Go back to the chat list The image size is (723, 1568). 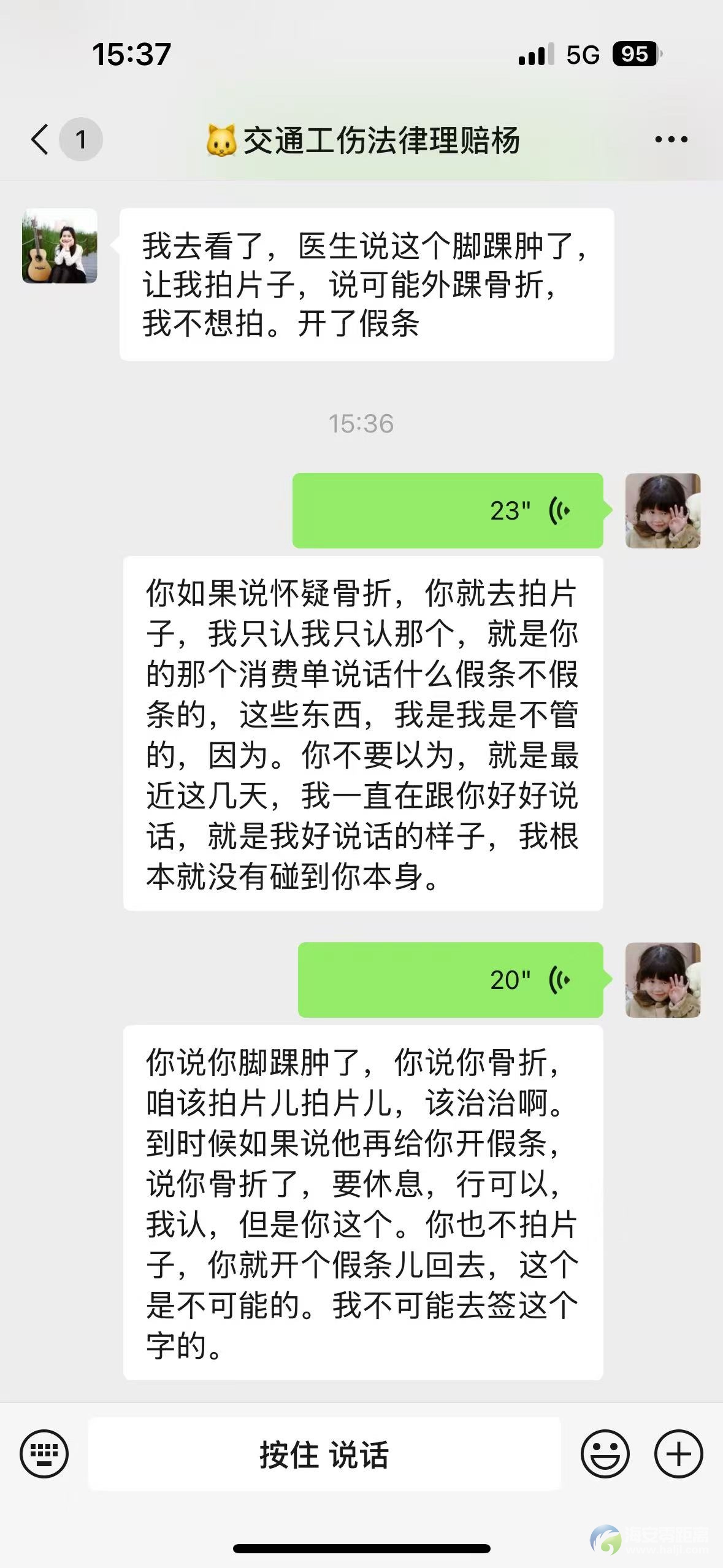click(40, 139)
